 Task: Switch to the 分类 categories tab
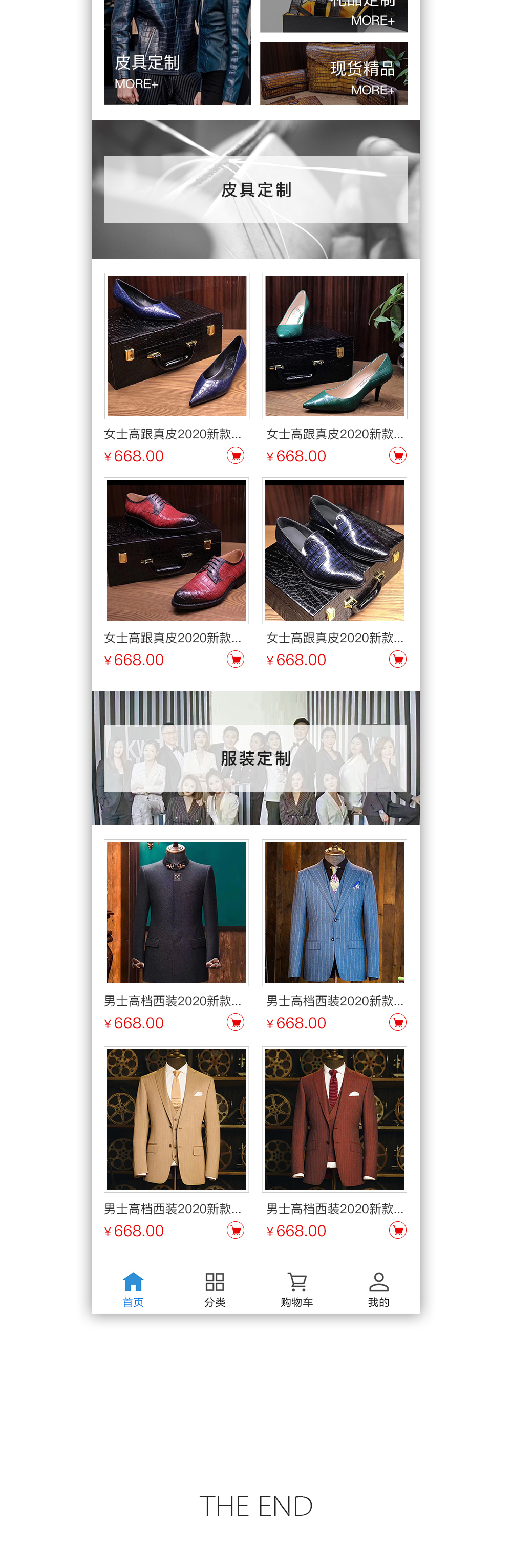pyautogui.click(x=215, y=1289)
